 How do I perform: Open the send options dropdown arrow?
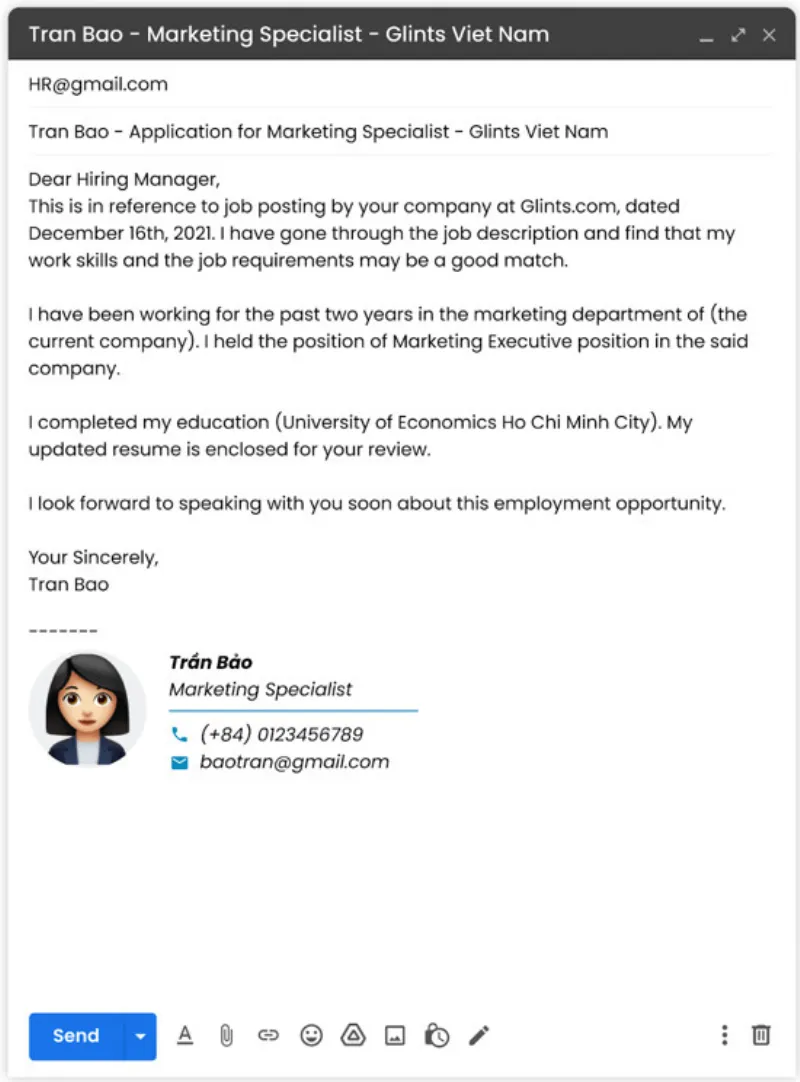(140, 1036)
